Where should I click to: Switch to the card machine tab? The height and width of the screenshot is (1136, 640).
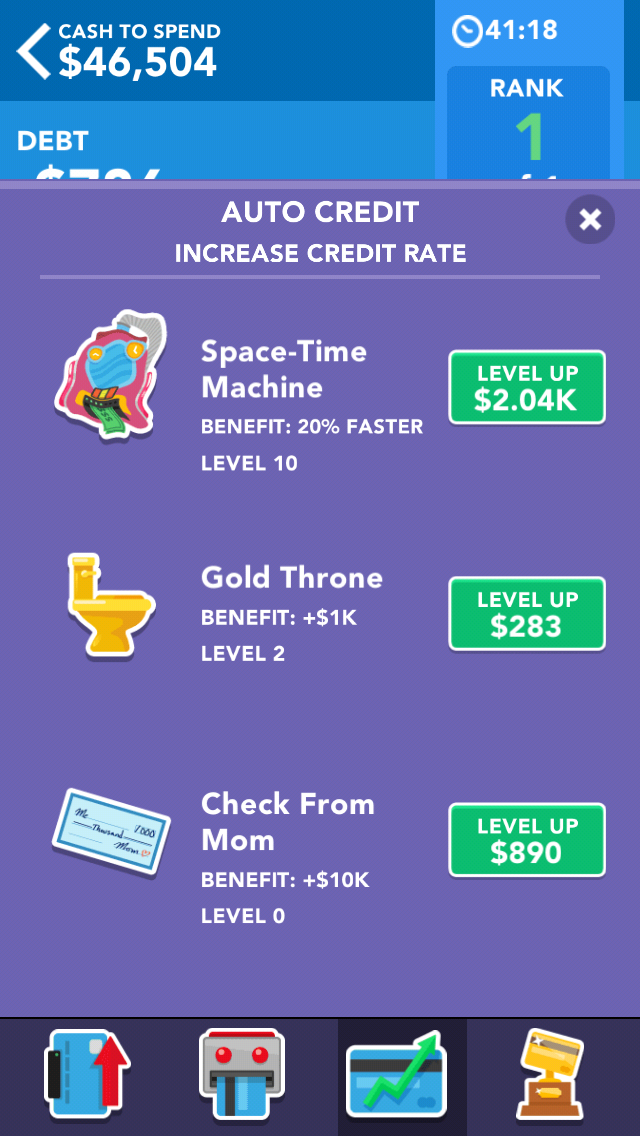(x=241, y=1078)
